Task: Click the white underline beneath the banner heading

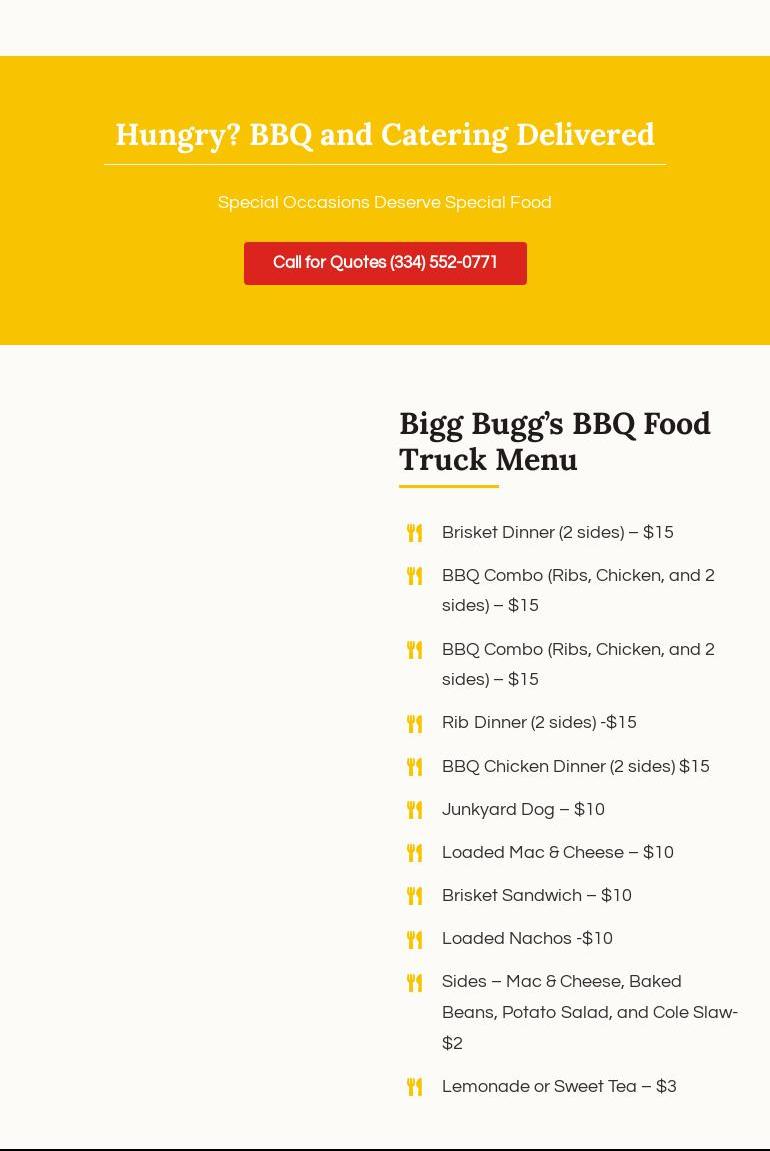Action: [x=385, y=163]
